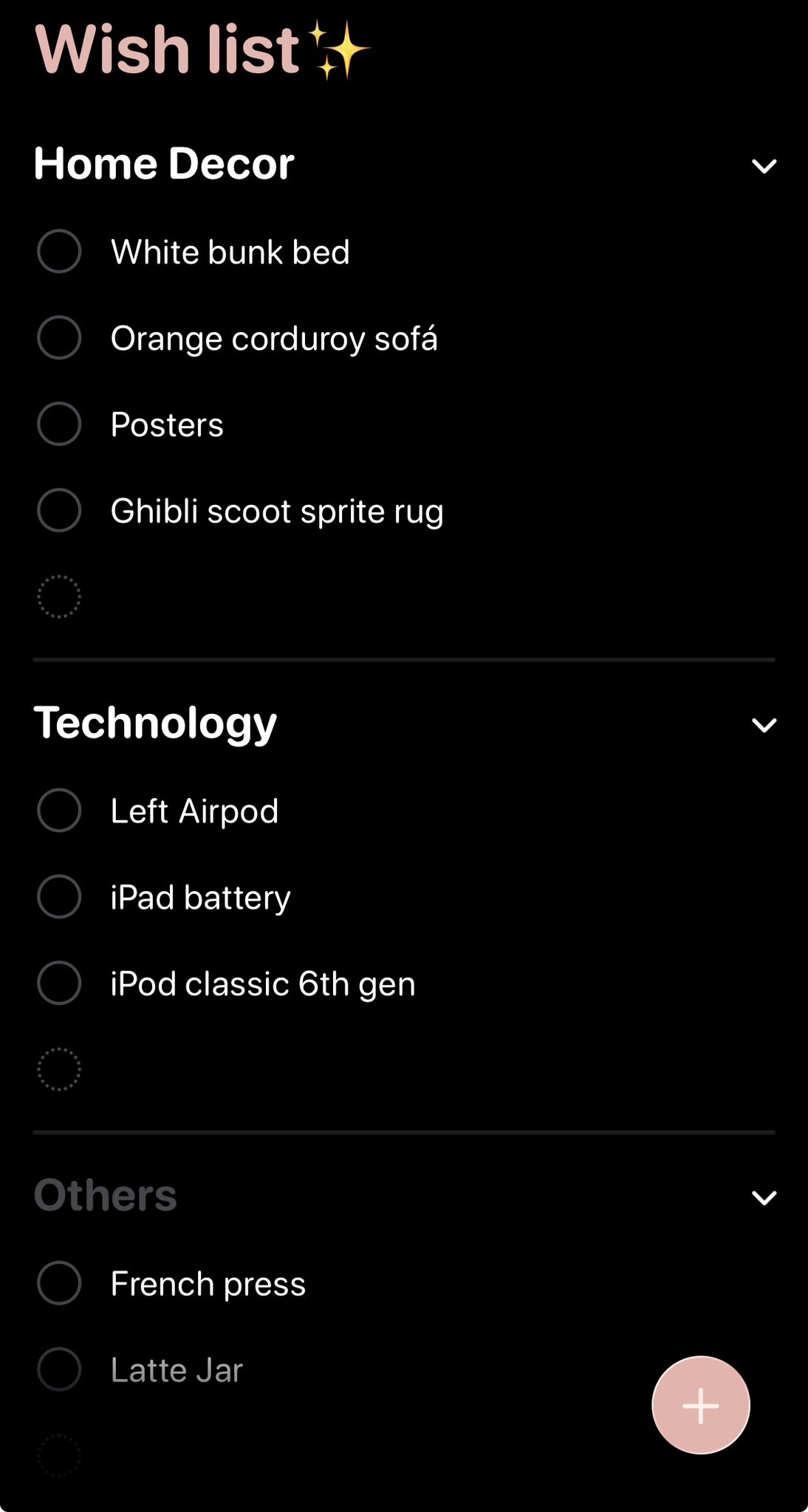
Task: Collapse the Home Decor section
Action: point(764,166)
